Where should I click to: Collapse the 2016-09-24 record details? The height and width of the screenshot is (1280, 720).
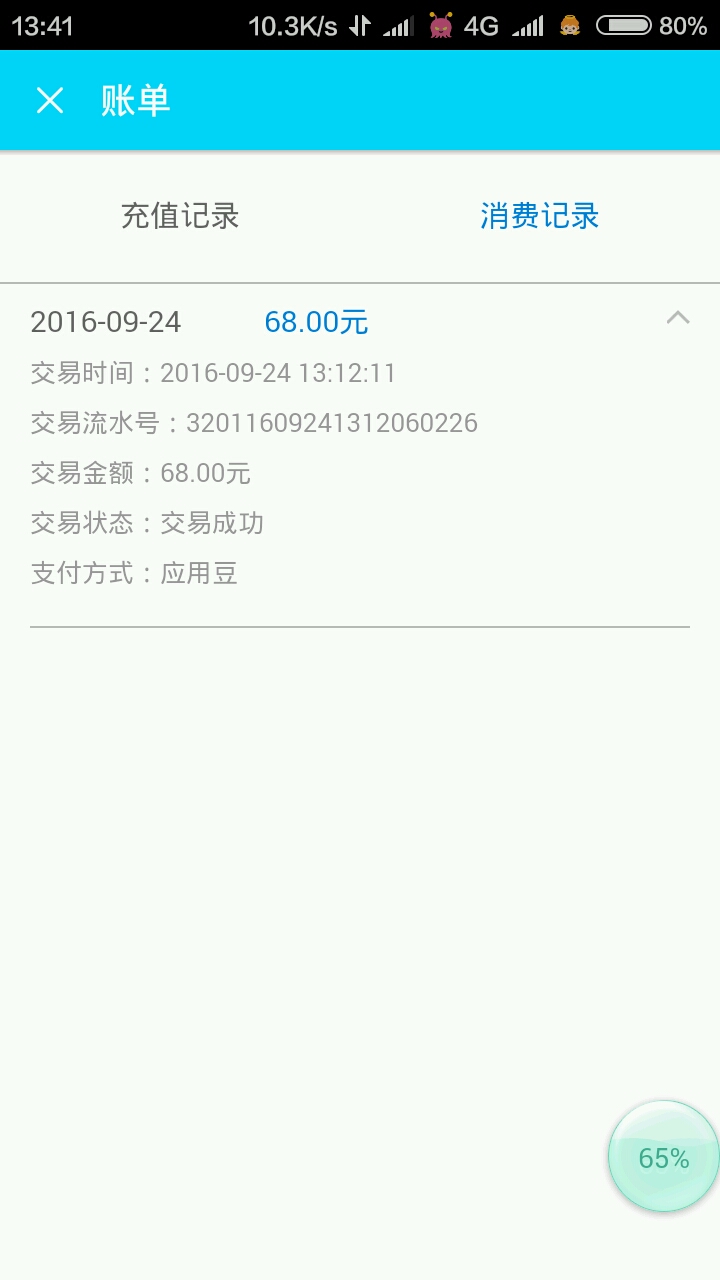[677, 319]
